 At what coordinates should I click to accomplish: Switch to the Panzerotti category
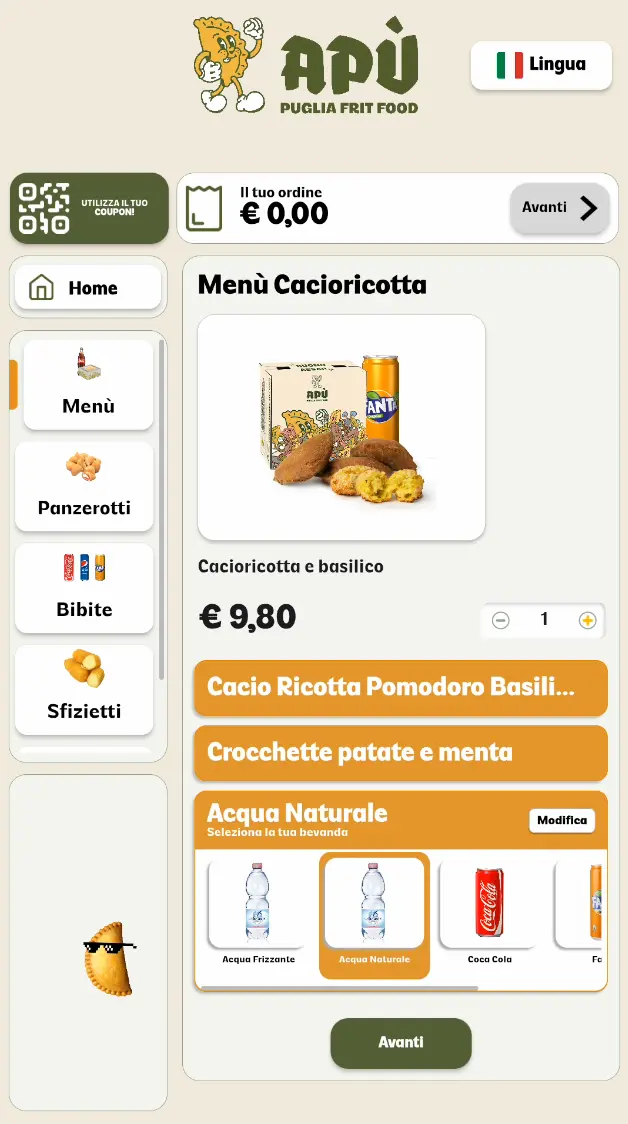[x=84, y=486]
